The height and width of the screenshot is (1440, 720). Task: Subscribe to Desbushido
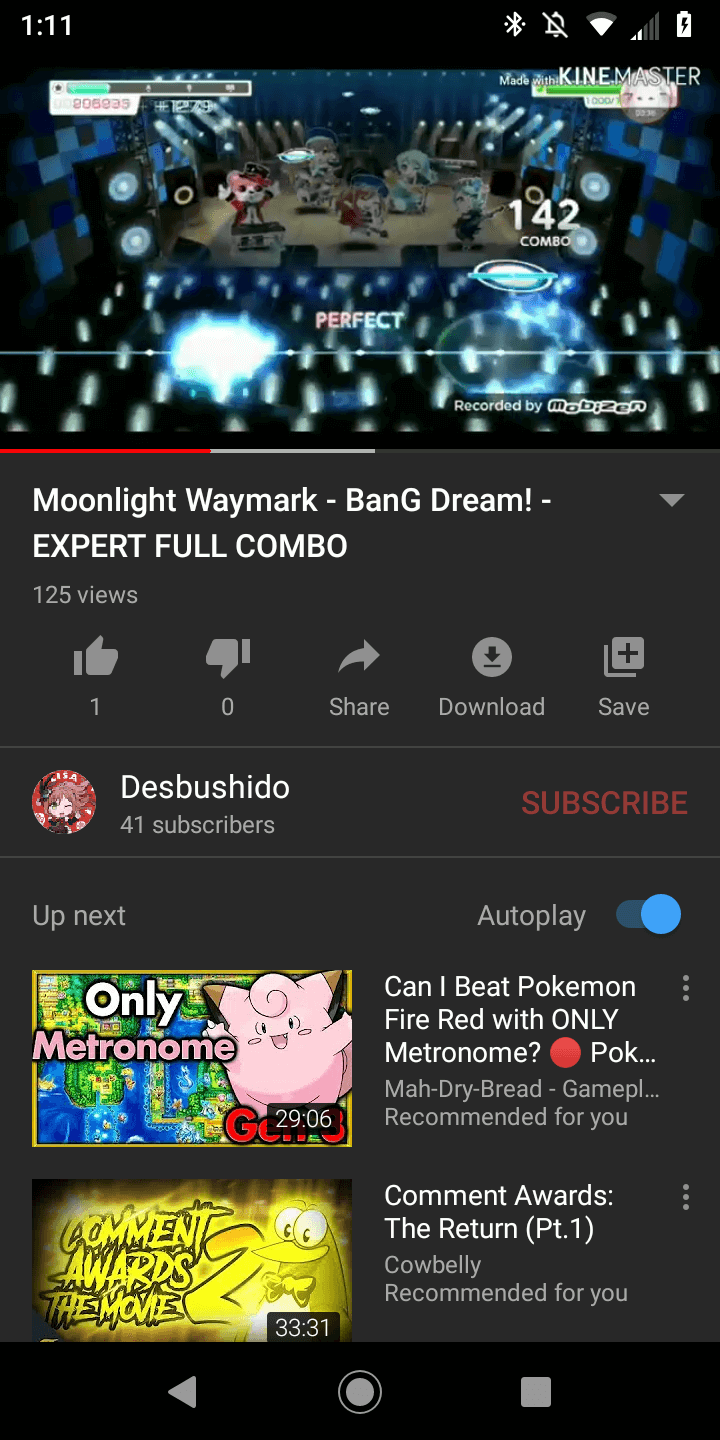[x=604, y=803]
